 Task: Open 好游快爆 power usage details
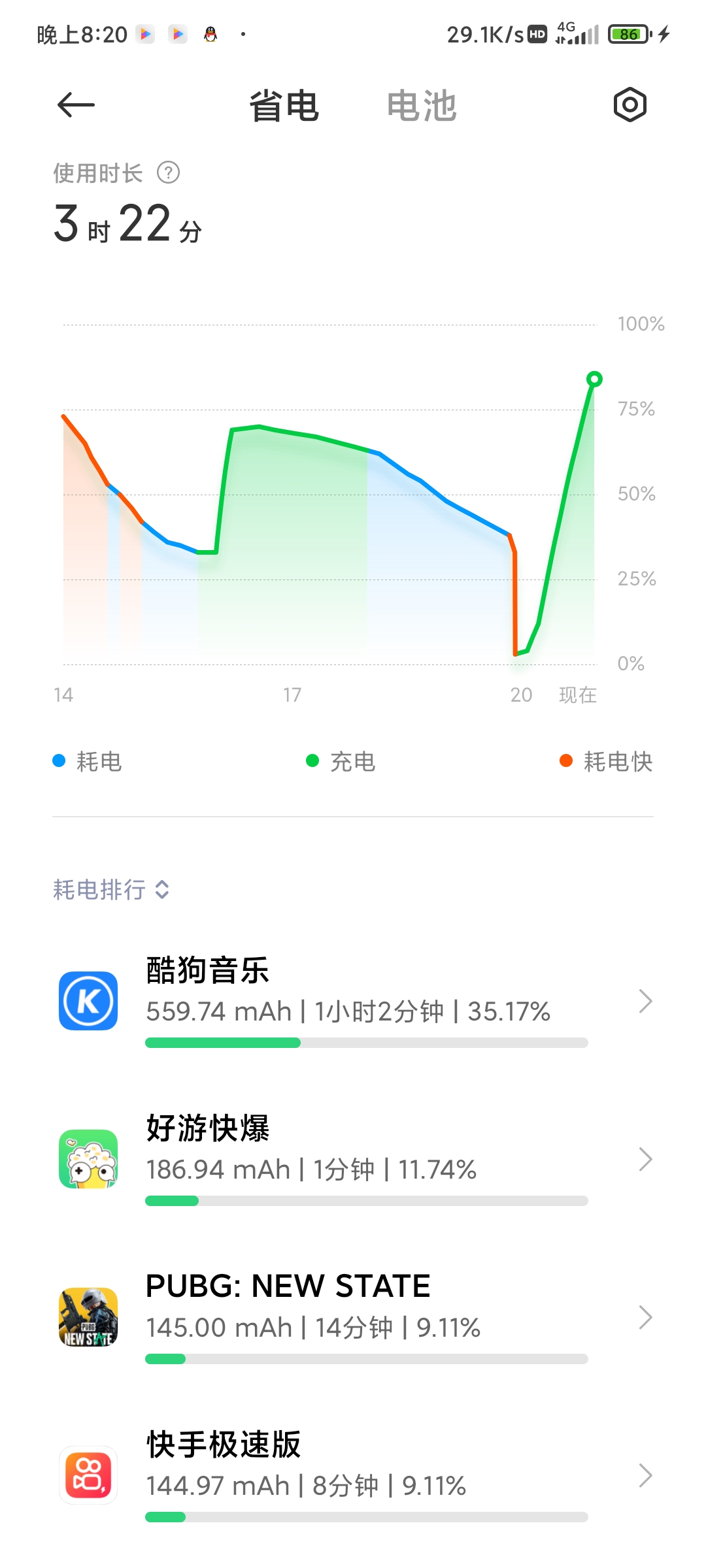tap(353, 1159)
